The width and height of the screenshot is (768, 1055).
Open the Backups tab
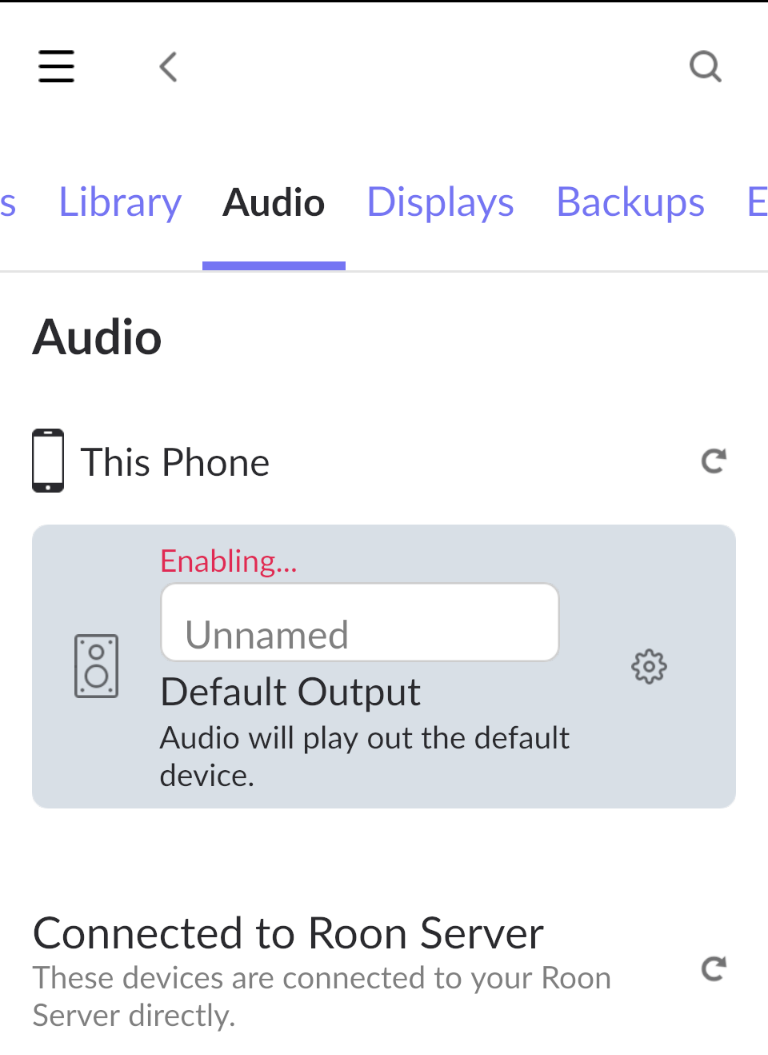coord(630,203)
